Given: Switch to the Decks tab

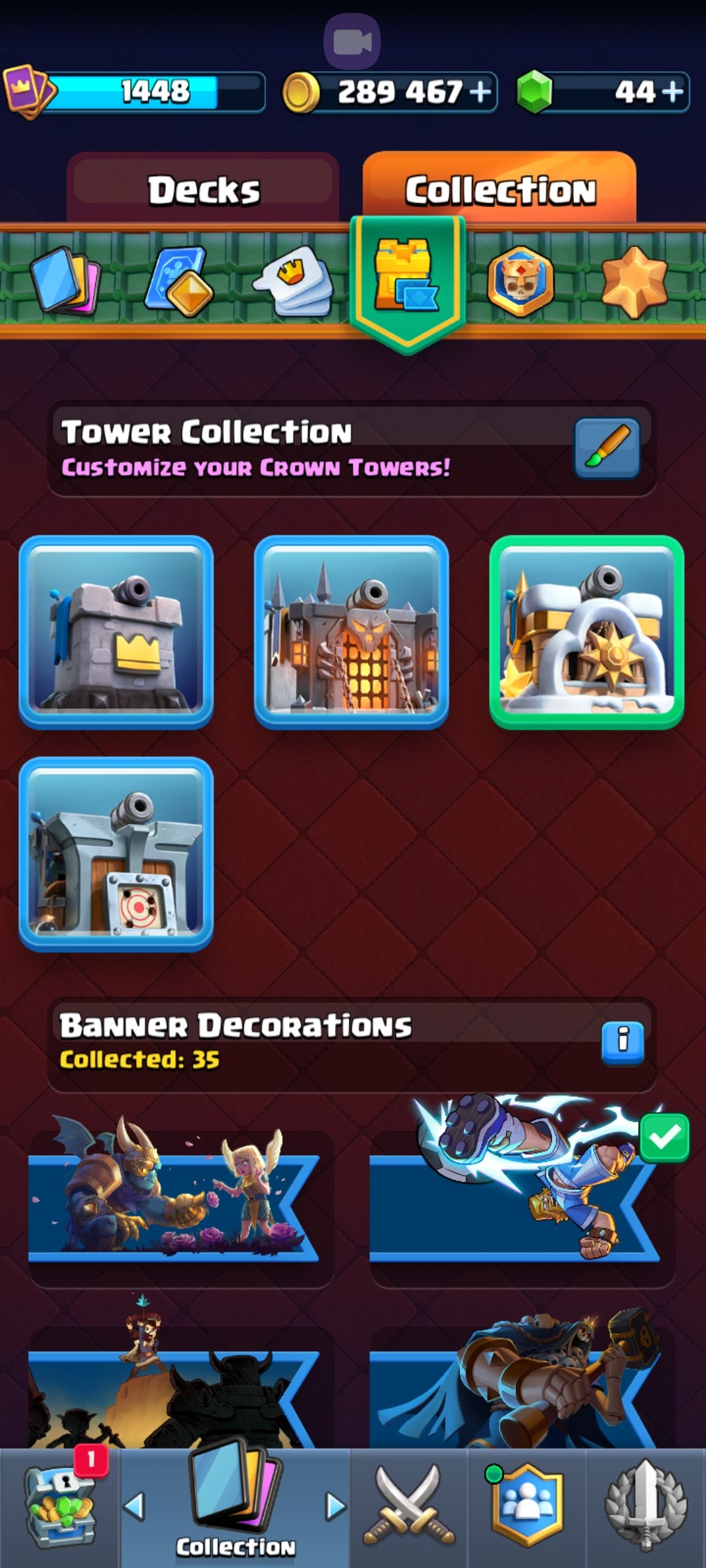Looking at the screenshot, I should [203, 189].
